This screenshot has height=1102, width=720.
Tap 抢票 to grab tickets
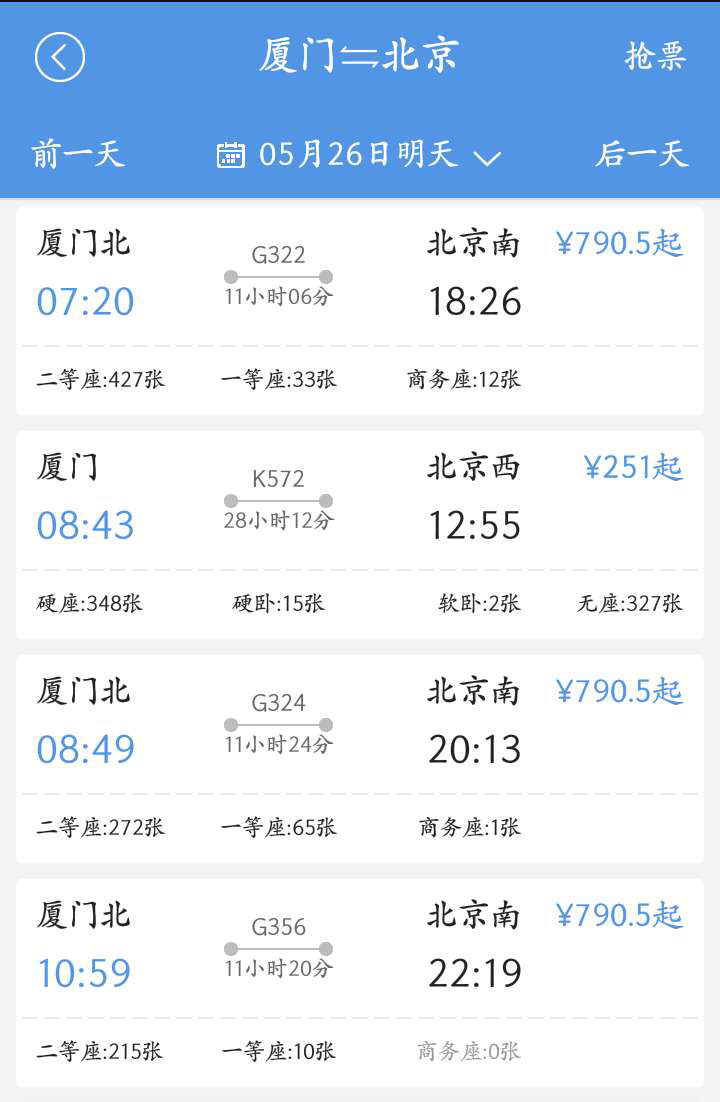(655, 56)
